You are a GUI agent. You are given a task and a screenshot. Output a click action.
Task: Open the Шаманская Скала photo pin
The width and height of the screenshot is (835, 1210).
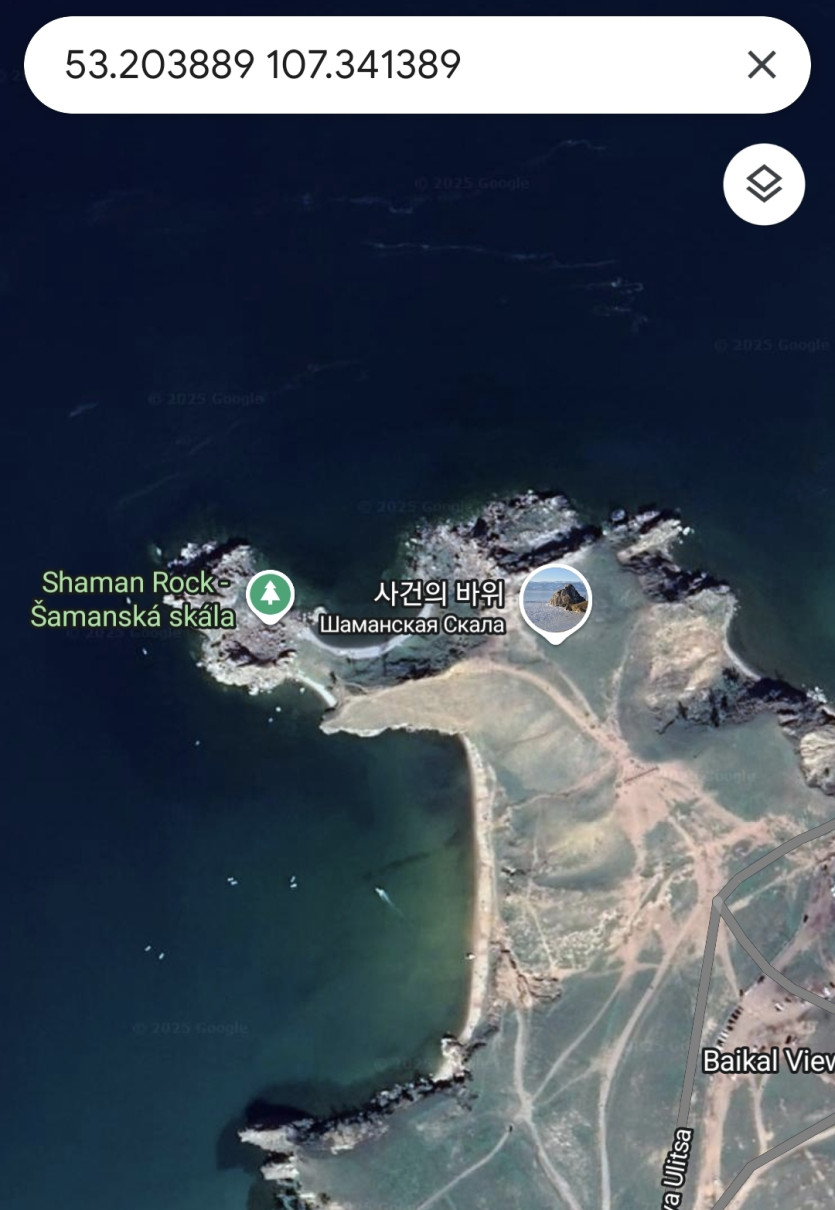click(556, 600)
